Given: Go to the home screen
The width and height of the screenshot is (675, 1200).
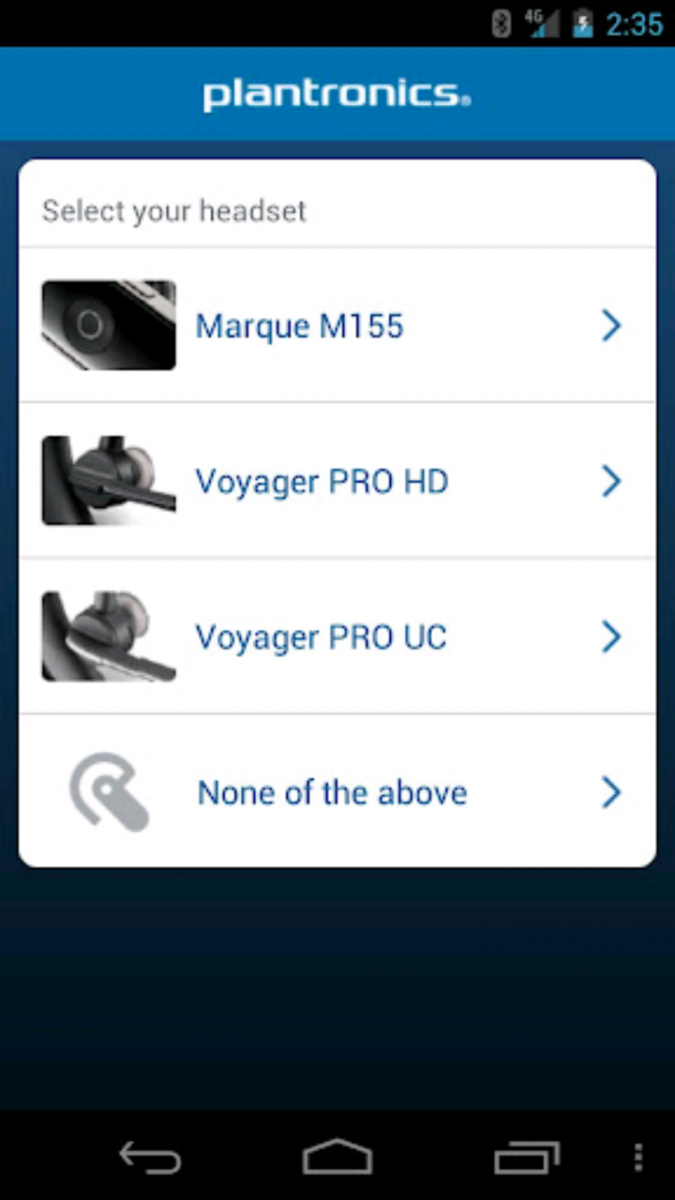Looking at the screenshot, I should [x=337, y=1158].
